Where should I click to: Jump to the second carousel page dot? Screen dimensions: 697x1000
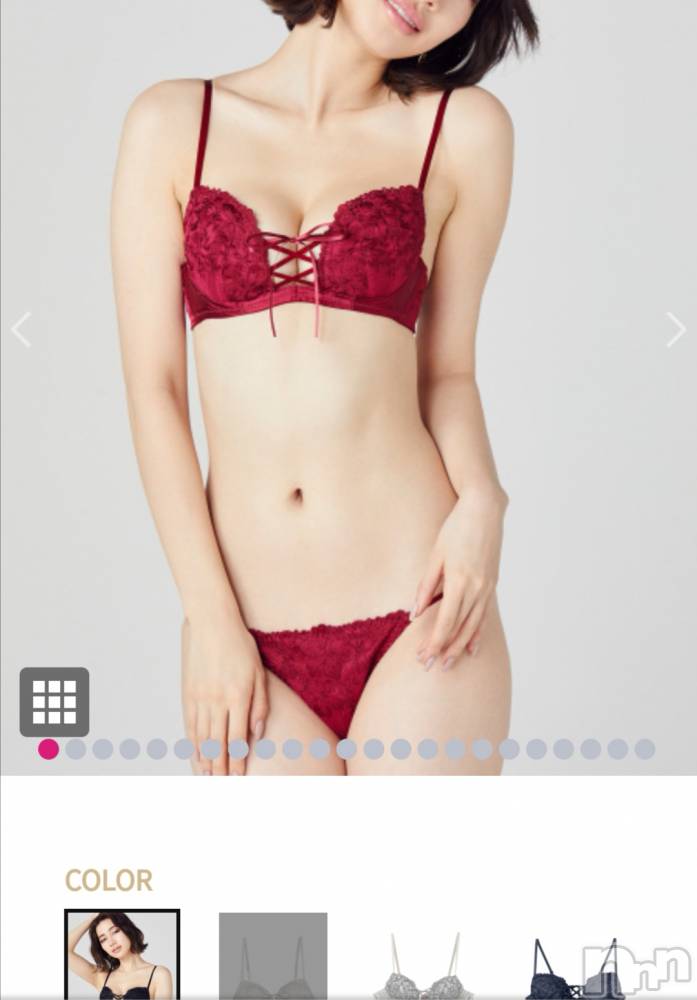(x=76, y=749)
